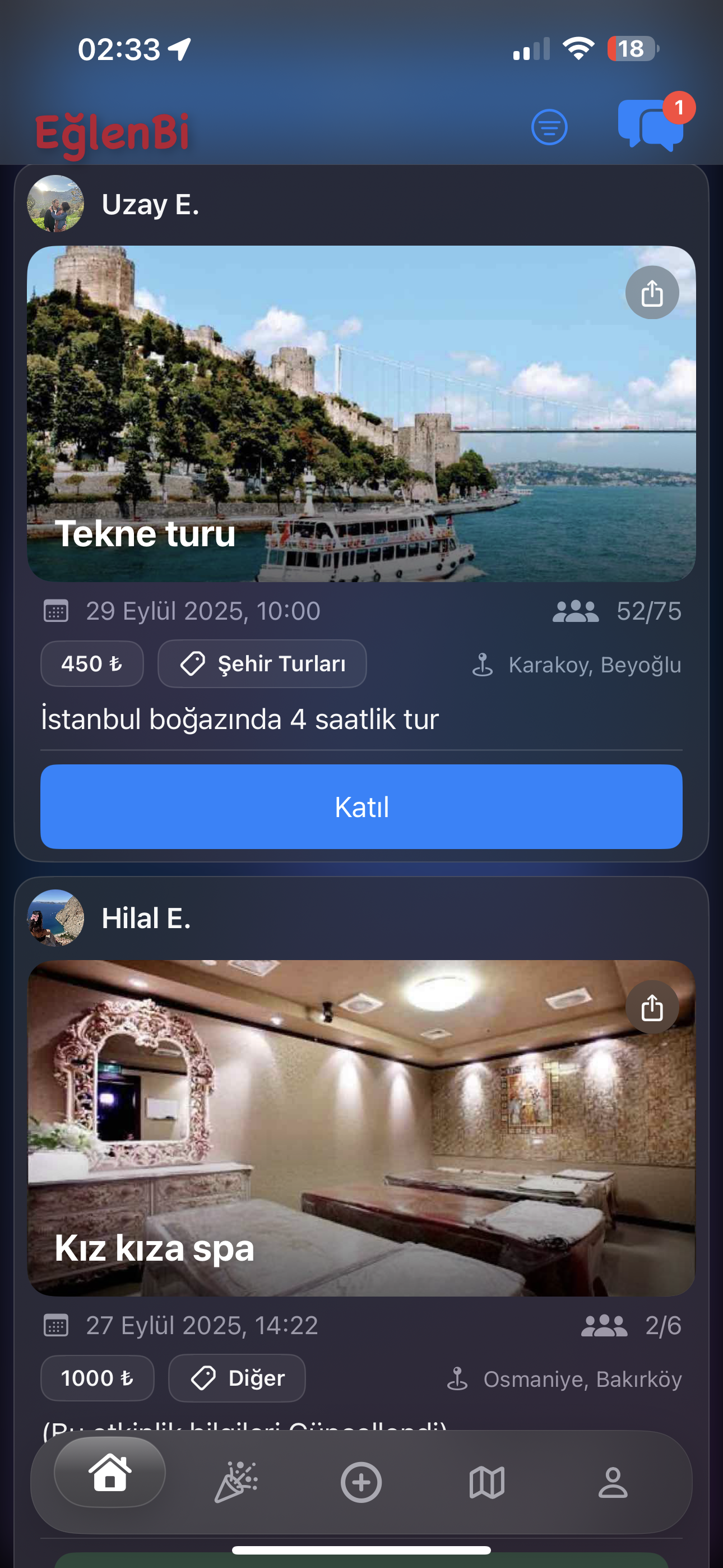The width and height of the screenshot is (723, 1568).
Task: Select the Şehir Turları category chip
Action: click(262, 663)
